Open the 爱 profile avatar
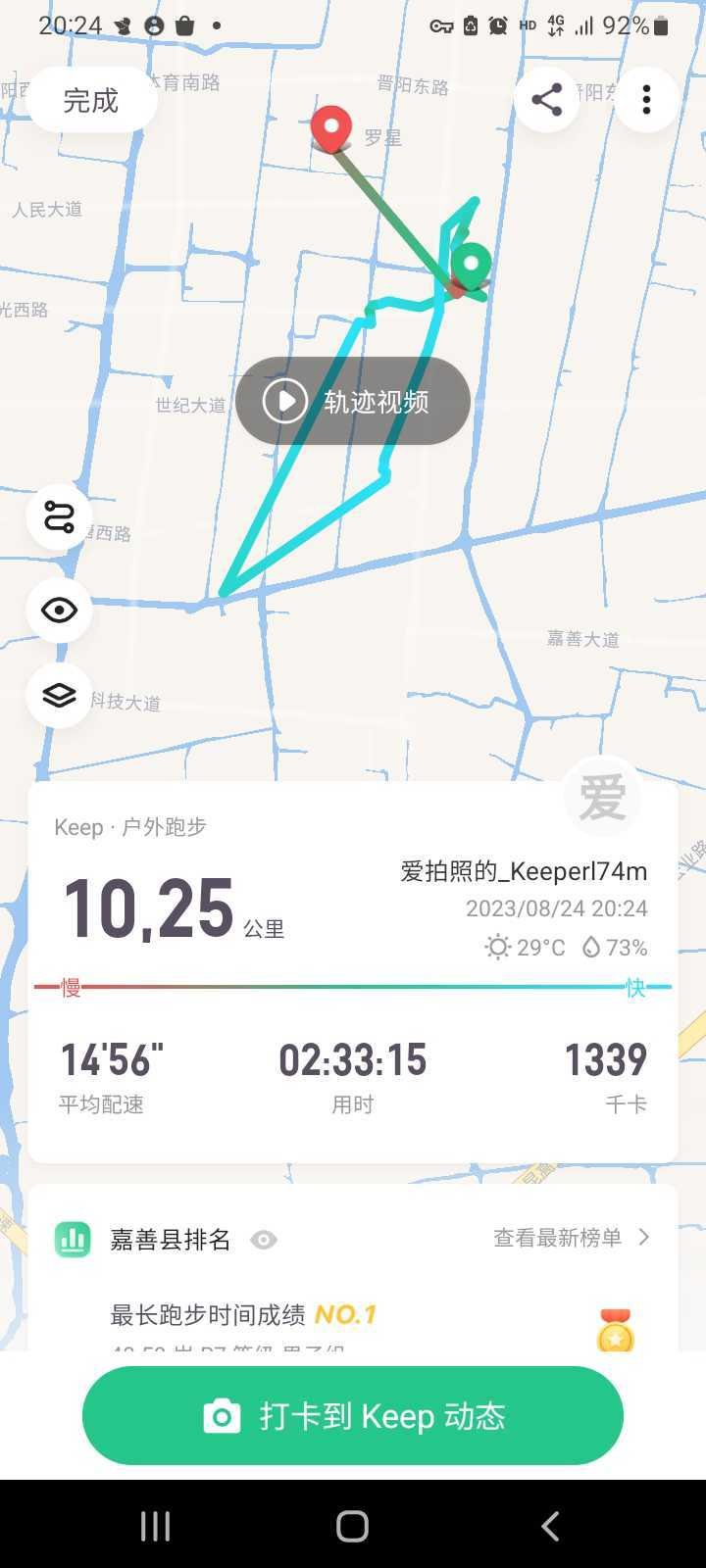706x1568 pixels. click(x=602, y=796)
